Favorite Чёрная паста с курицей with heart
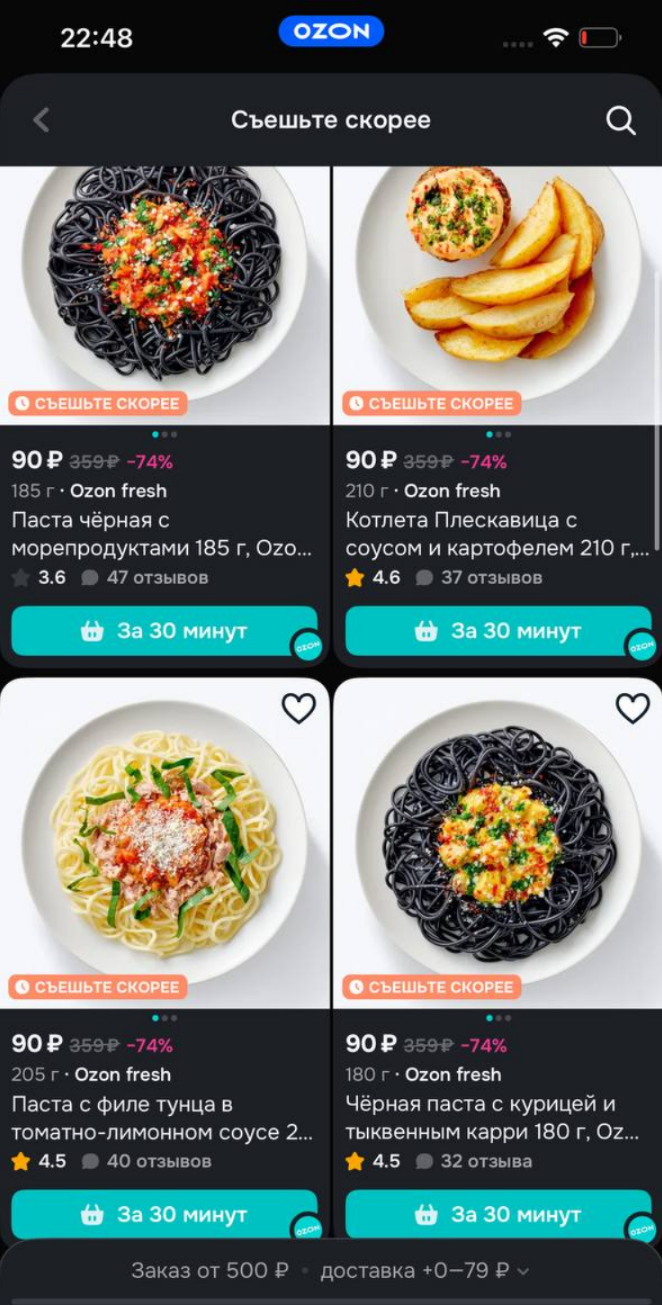Image resolution: width=662 pixels, height=1305 pixels. (632, 708)
